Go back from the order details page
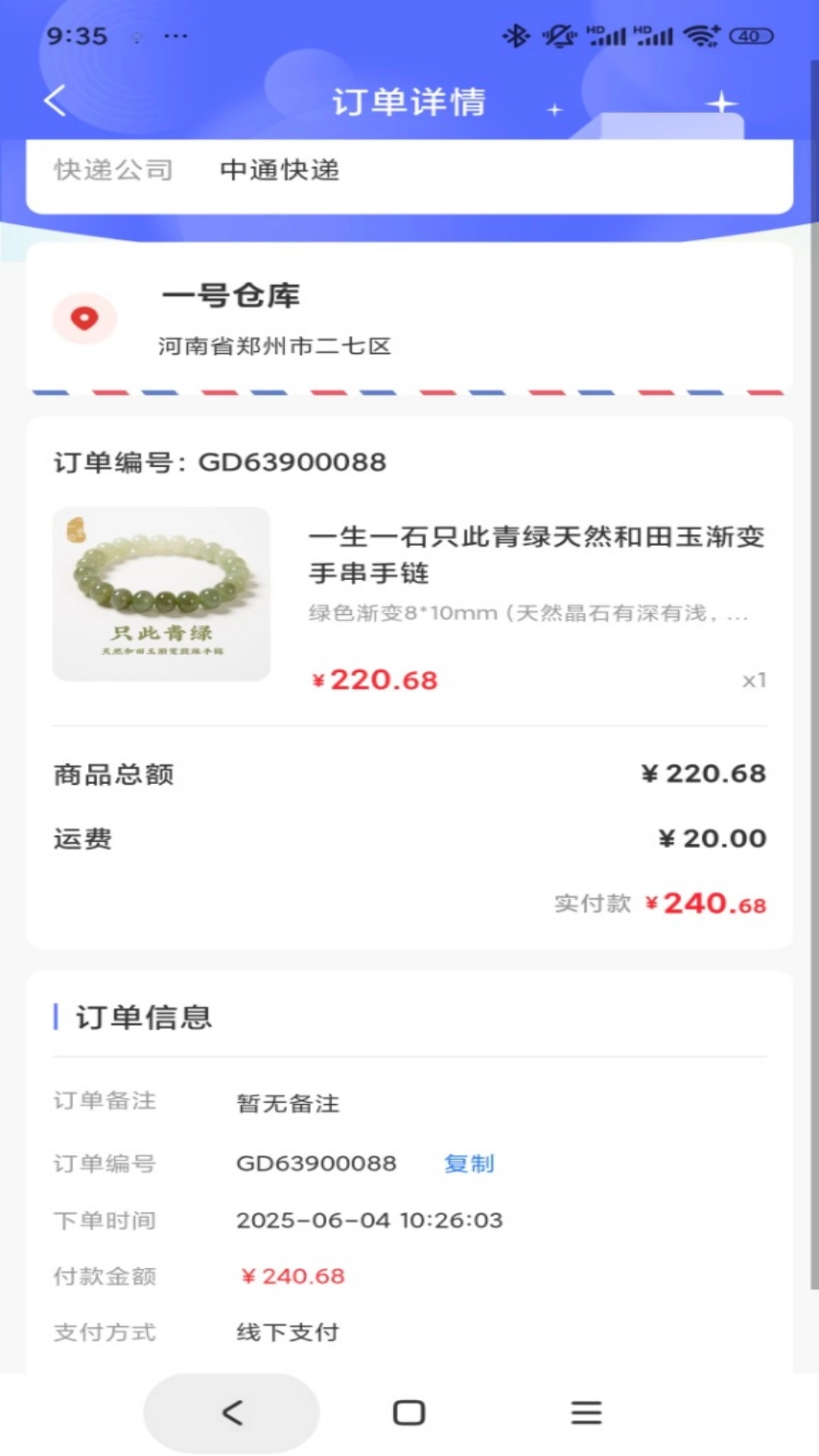Screen dimensions: 819x1456 tap(55, 101)
